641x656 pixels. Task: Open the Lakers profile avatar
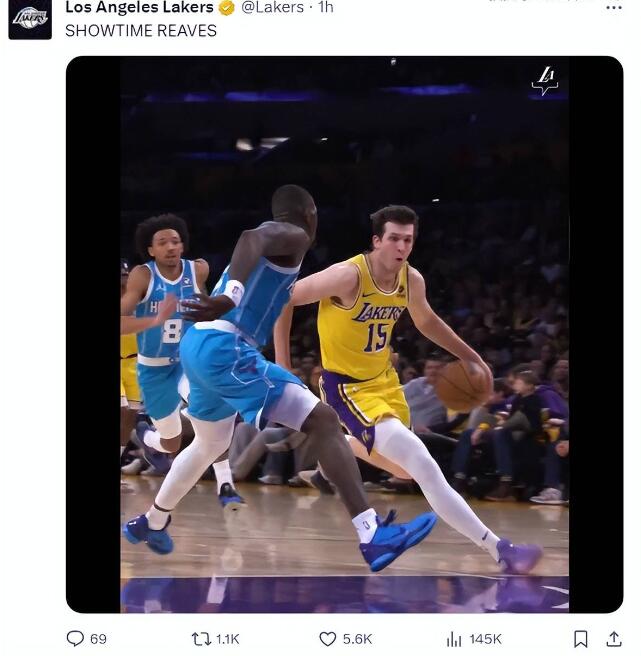tap(30, 18)
